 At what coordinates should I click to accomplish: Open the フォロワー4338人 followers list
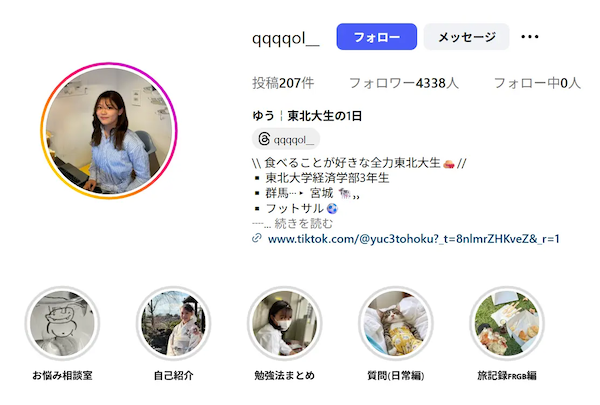tap(403, 83)
